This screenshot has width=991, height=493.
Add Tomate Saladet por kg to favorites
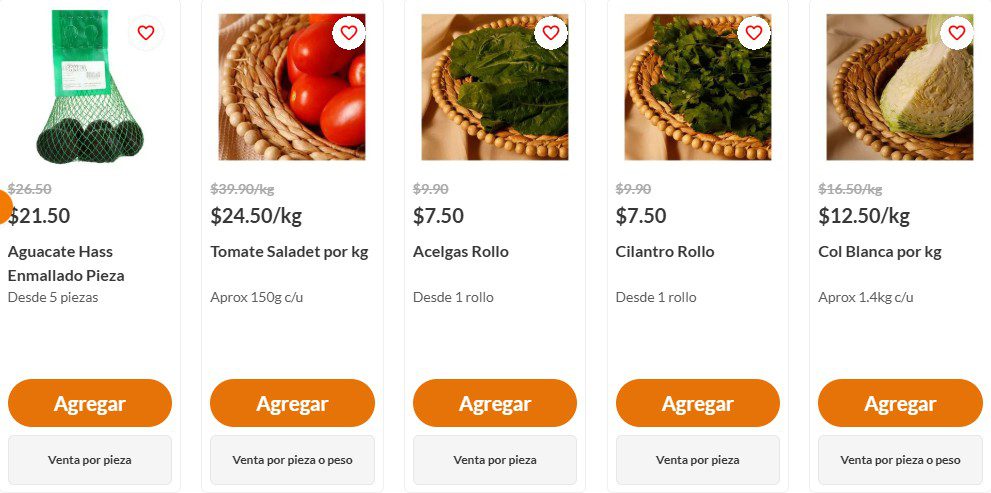coord(349,33)
